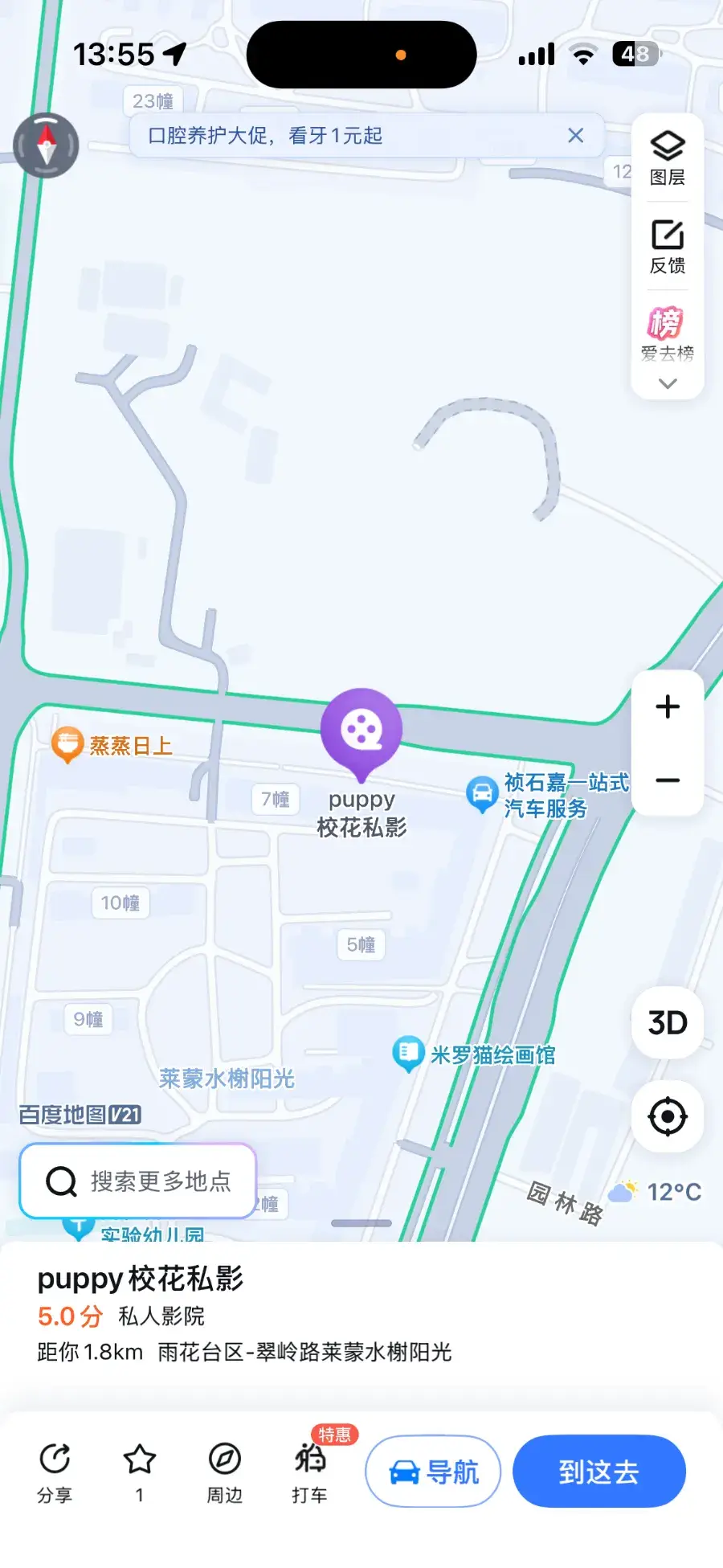Select the puppy 校花私影 purple map pin
The width and height of the screenshot is (723, 1568).
click(x=361, y=730)
